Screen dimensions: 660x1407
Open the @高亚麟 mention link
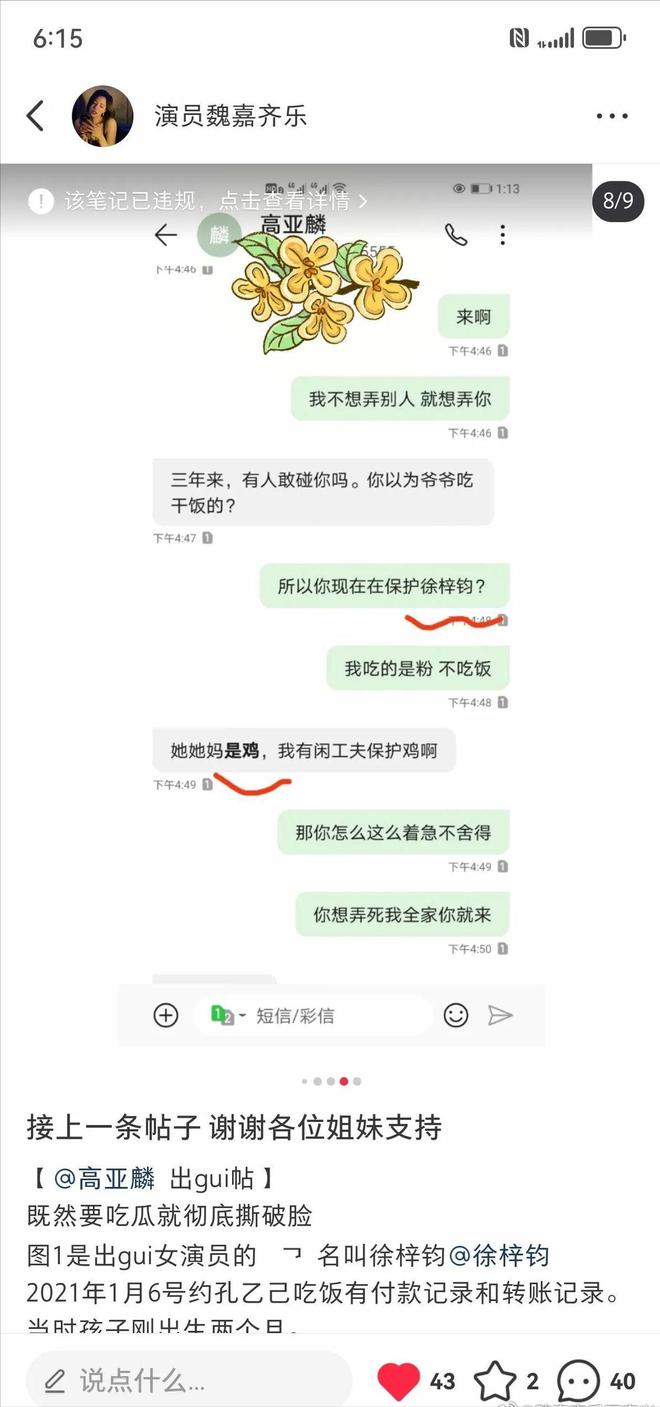click(x=104, y=1177)
